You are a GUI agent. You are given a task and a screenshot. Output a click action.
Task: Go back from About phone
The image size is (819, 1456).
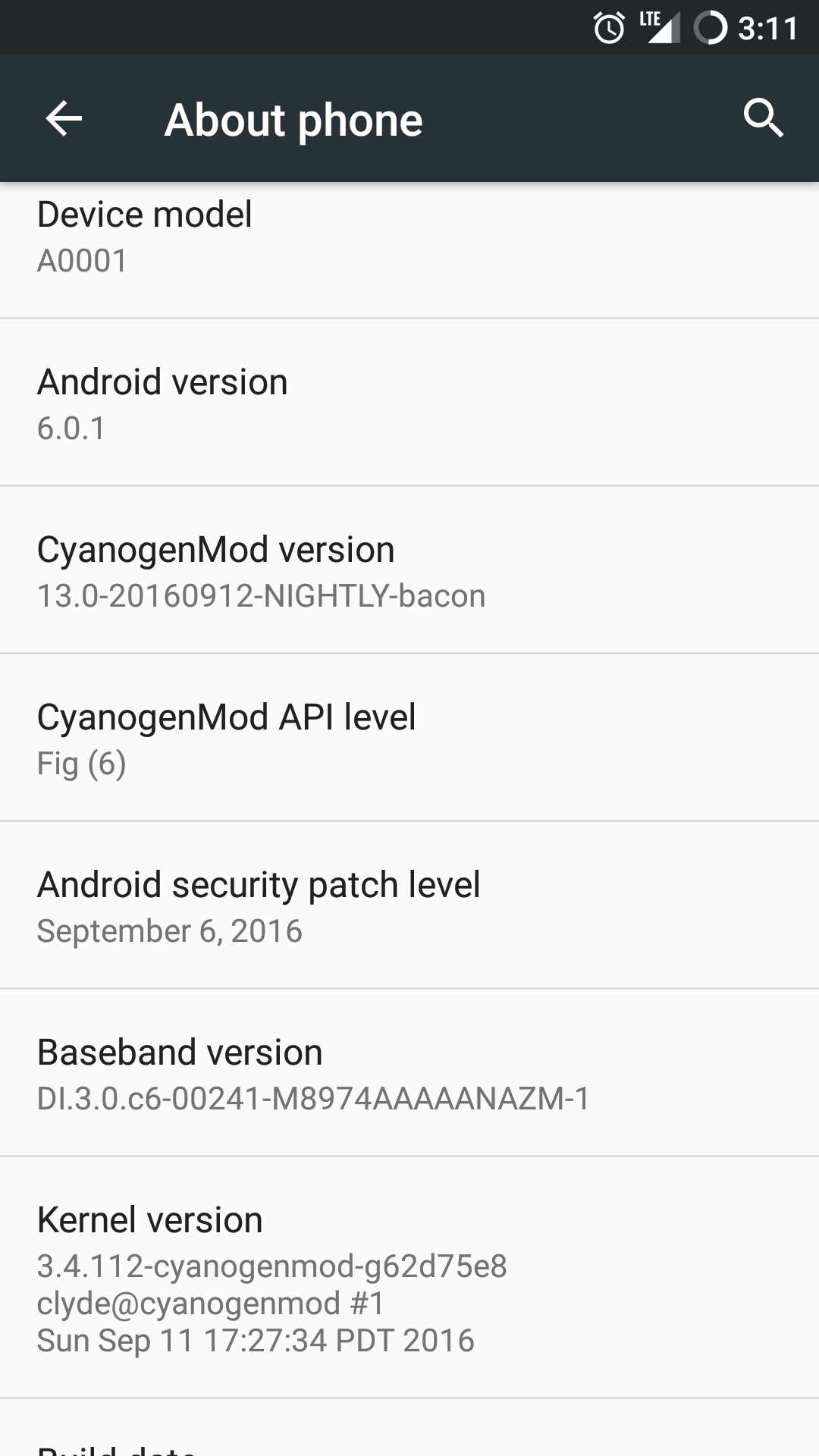point(64,119)
